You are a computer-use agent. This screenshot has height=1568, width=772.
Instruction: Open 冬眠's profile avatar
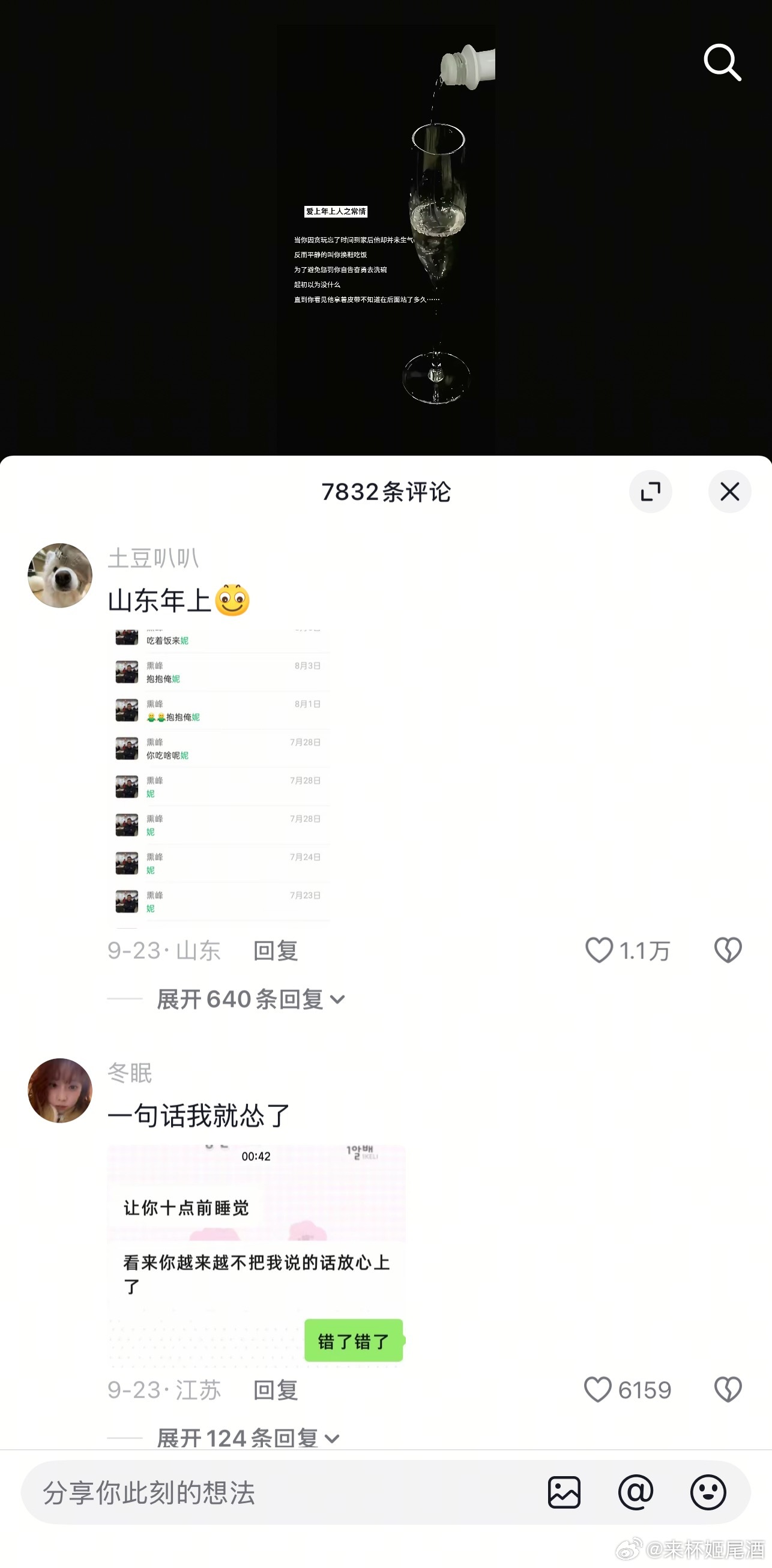59,1090
